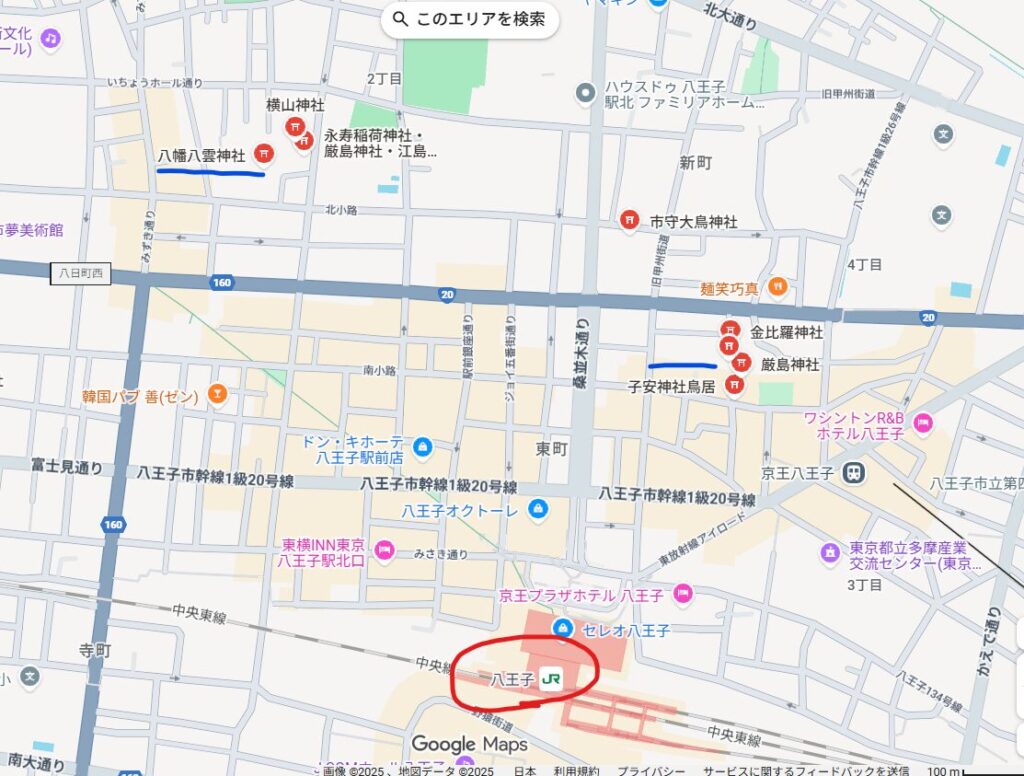Screen dimensions: 1024x776
Task: Select the 横山神社 shrine marker
Action: pos(295,127)
